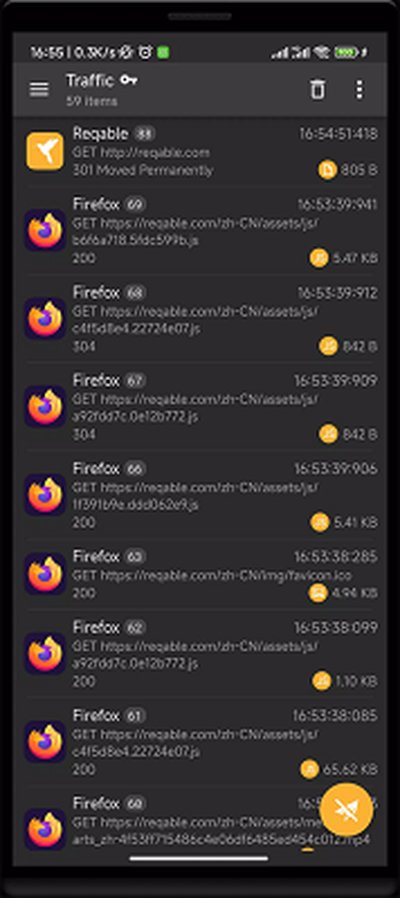Viewport: 400px width, 898px height.
Task: View Firefox request number 67
Action: tap(200, 407)
